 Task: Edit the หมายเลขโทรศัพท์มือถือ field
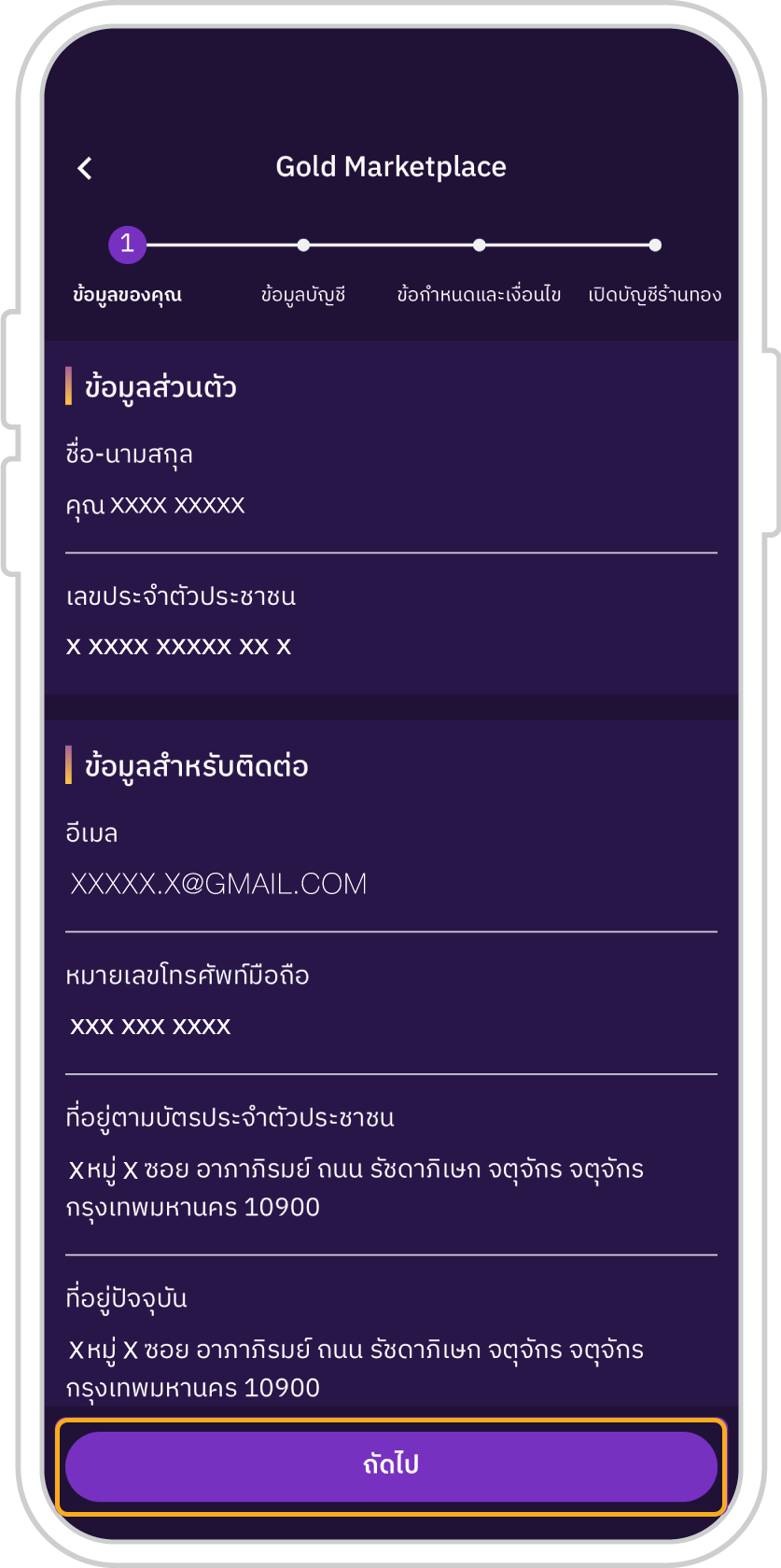(x=391, y=1026)
